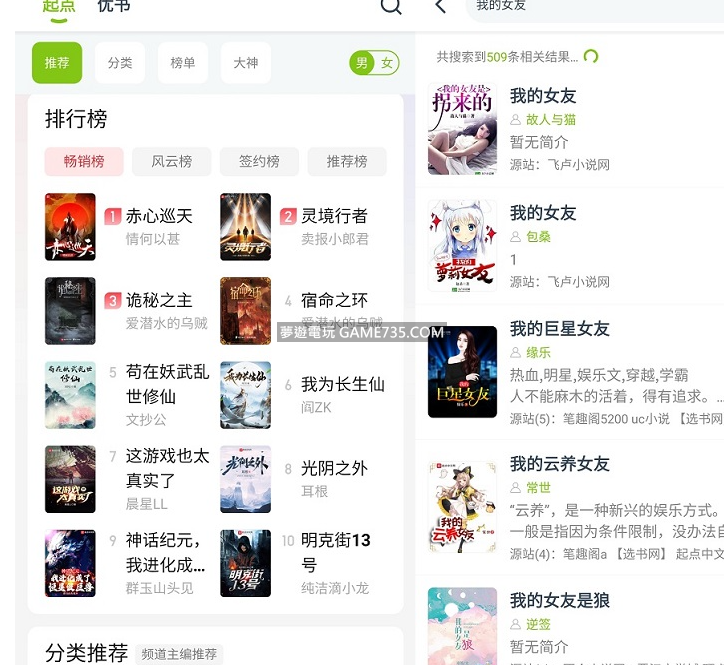Switch to the 榜单 tab
Image resolution: width=724 pixels, height=665 pixels.
pyautogui.click(x=183, y=63)
